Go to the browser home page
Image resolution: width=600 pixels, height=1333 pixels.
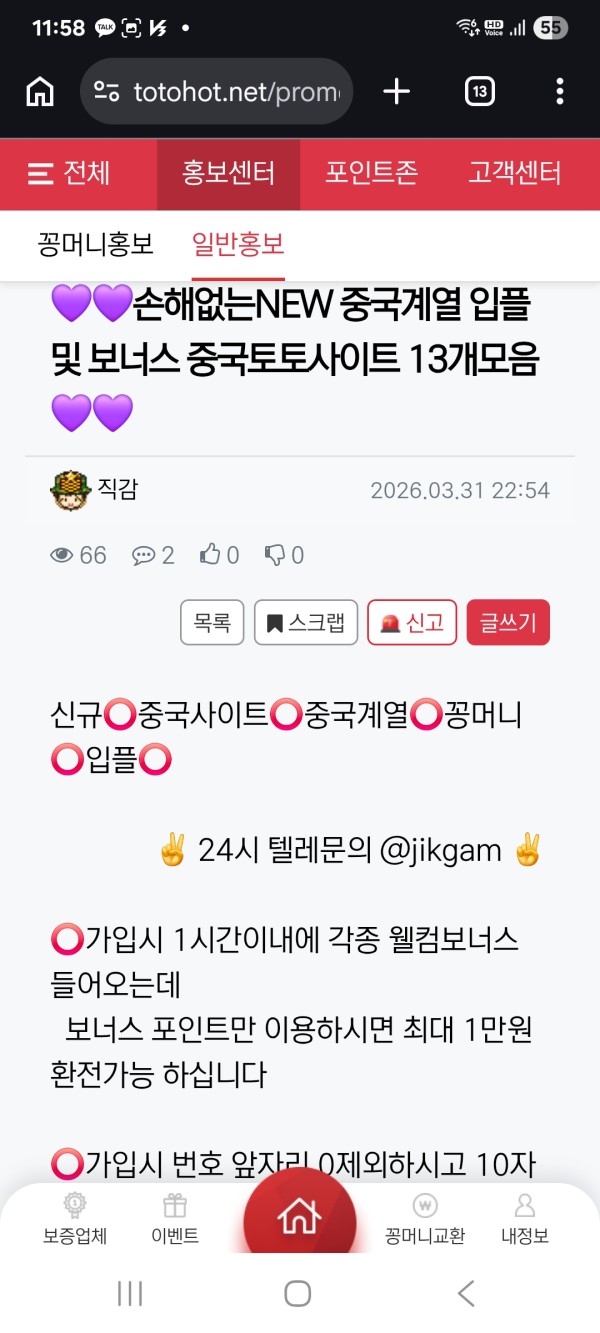(40, 92)
